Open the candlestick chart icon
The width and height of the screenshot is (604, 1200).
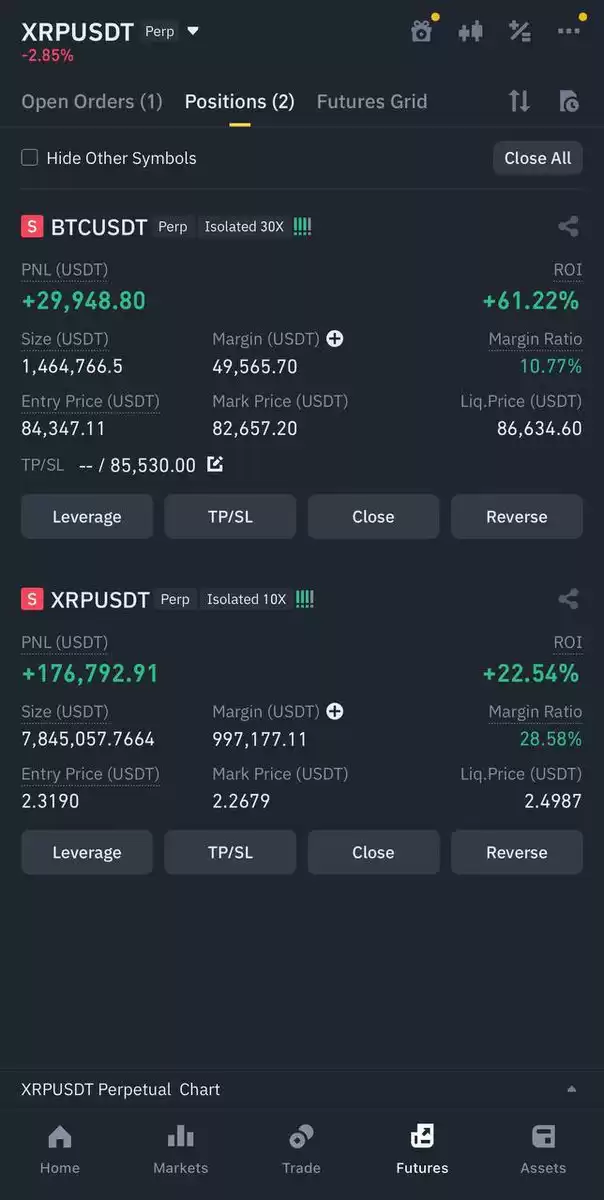click(x=471, y=31)
